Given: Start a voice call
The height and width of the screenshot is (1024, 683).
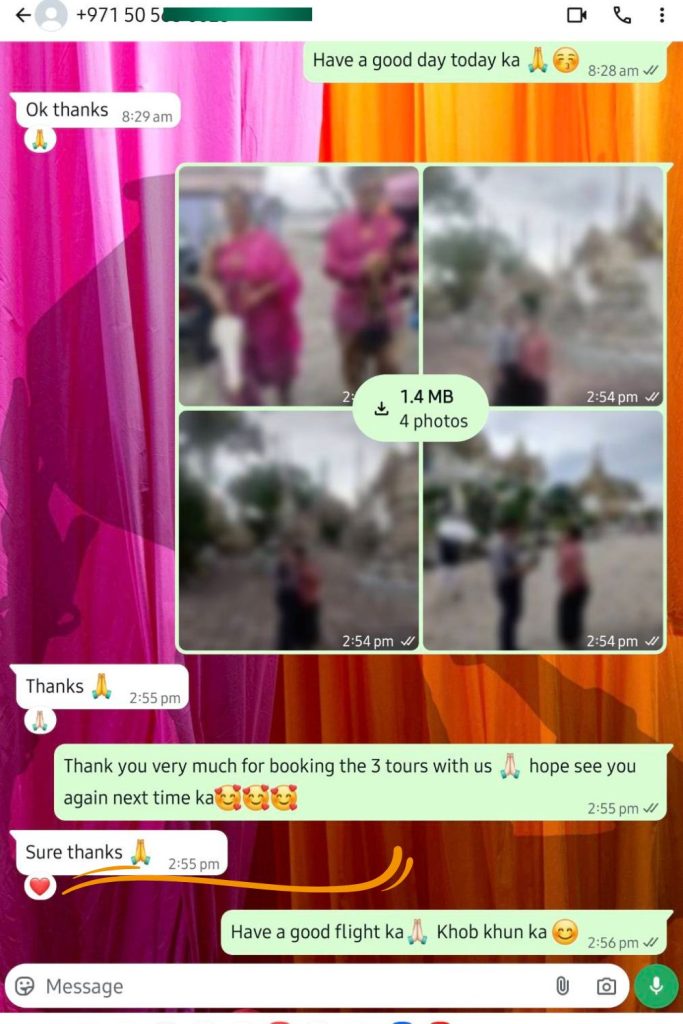Looking at the screenshot, I should click(622, 15).
